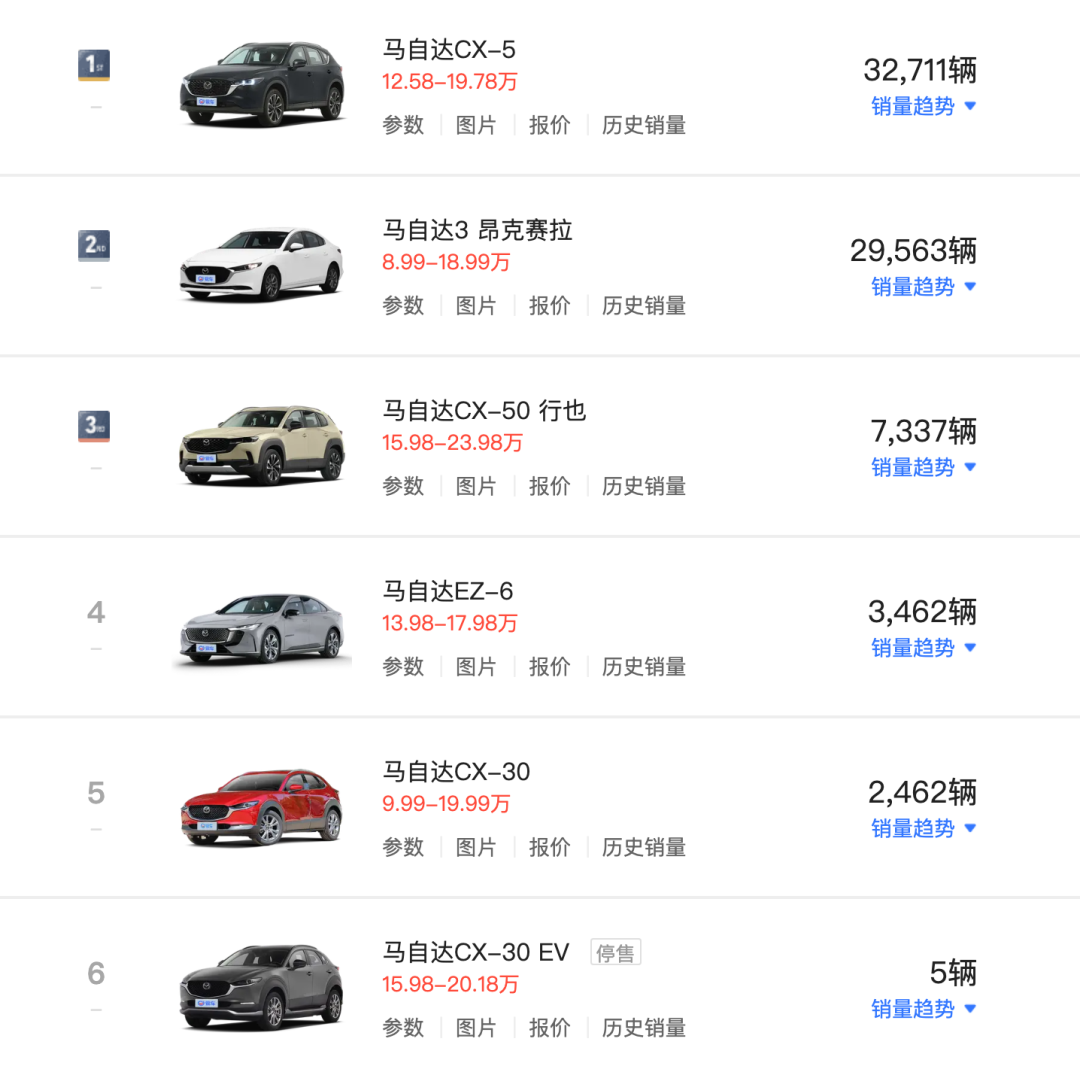1080x1072 pixels.
Task: View 参数 for 马自达CX-50 行也
Action: coord(403,486)
